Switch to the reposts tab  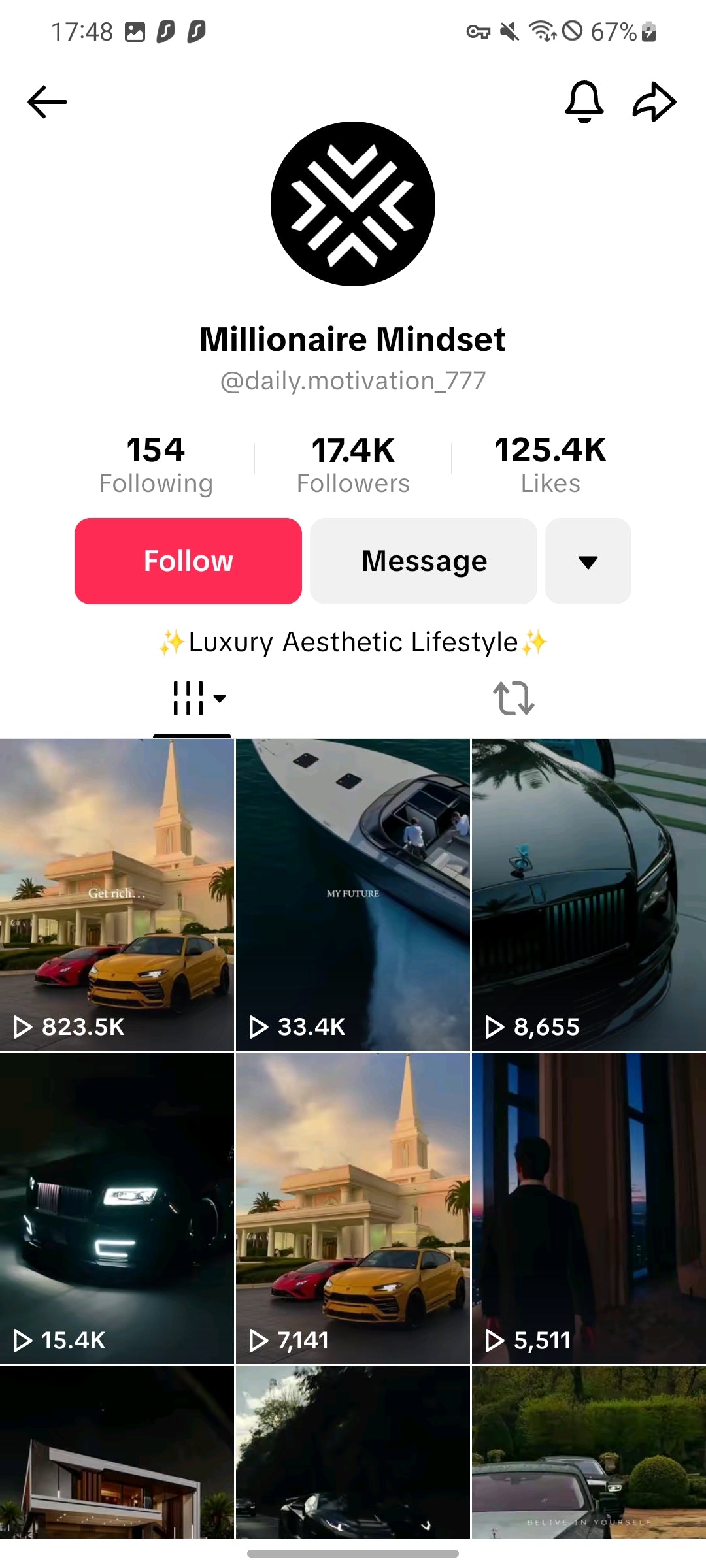(513, 698)
